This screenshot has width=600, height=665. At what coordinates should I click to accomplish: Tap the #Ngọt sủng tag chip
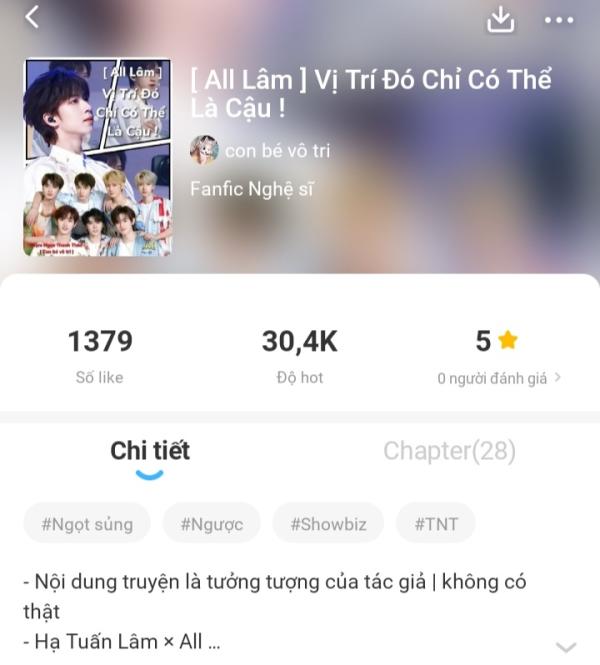(87, 523)
